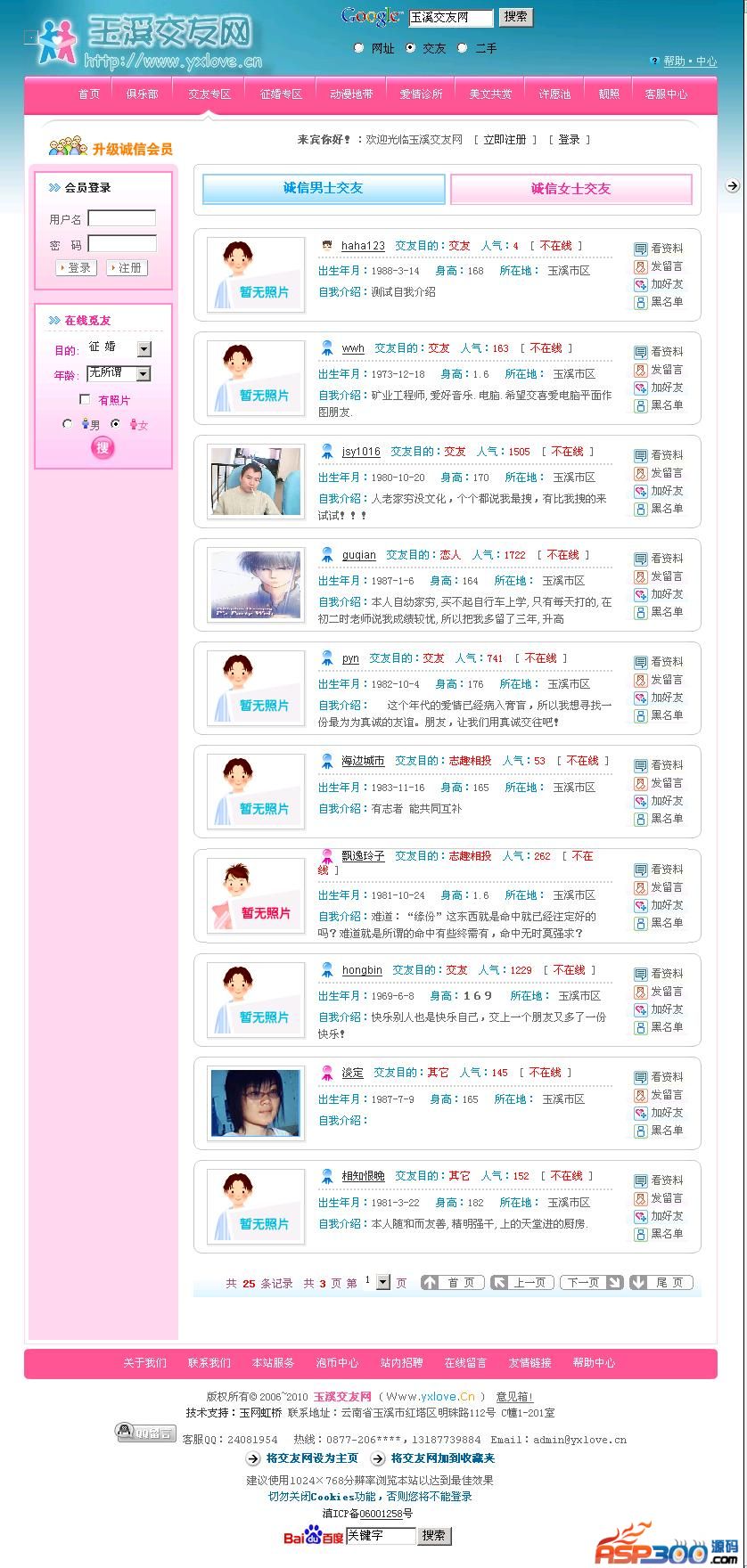Open haha123's profile link

(363, 246)
